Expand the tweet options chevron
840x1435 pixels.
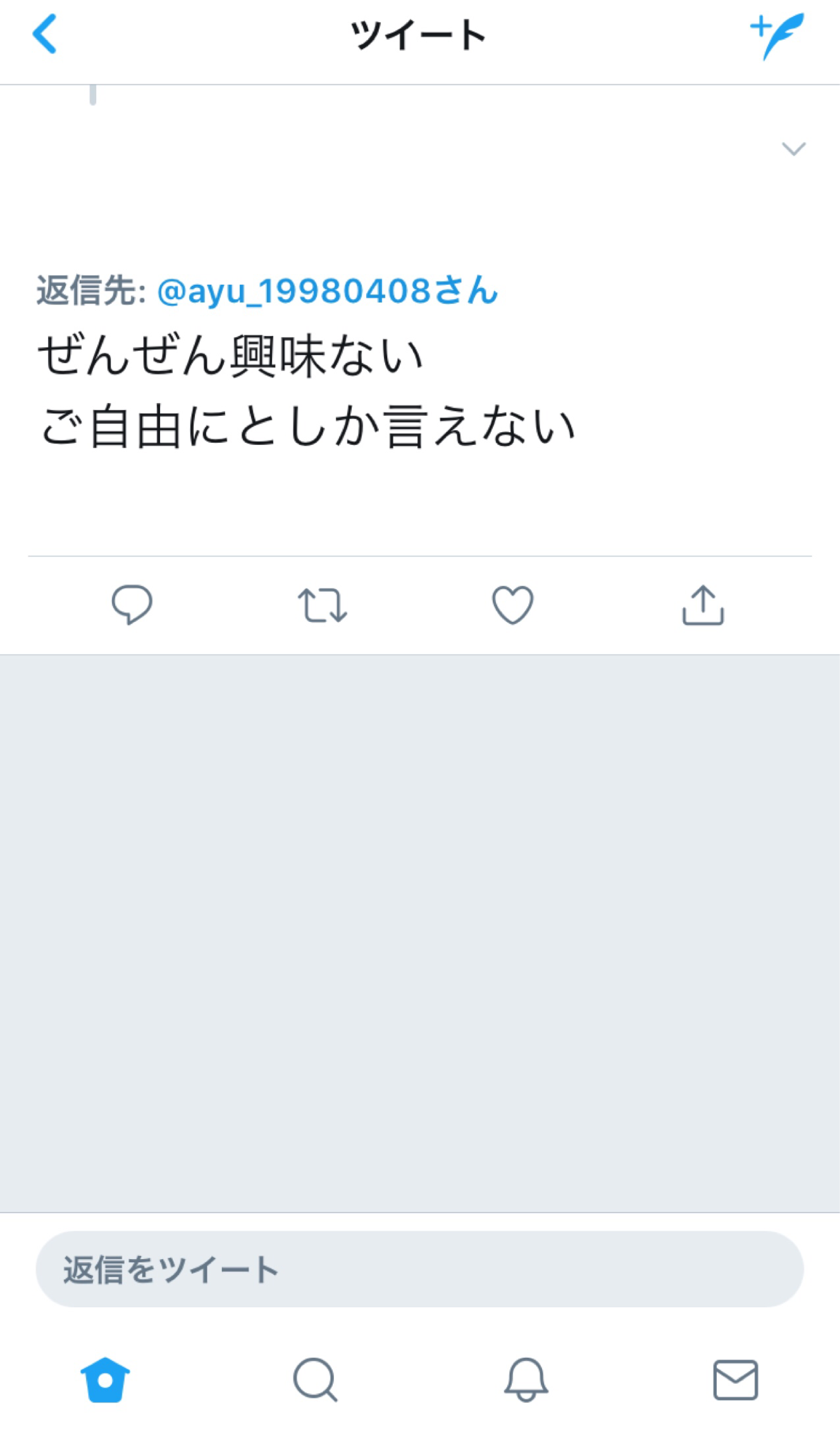tap(793, 149)
